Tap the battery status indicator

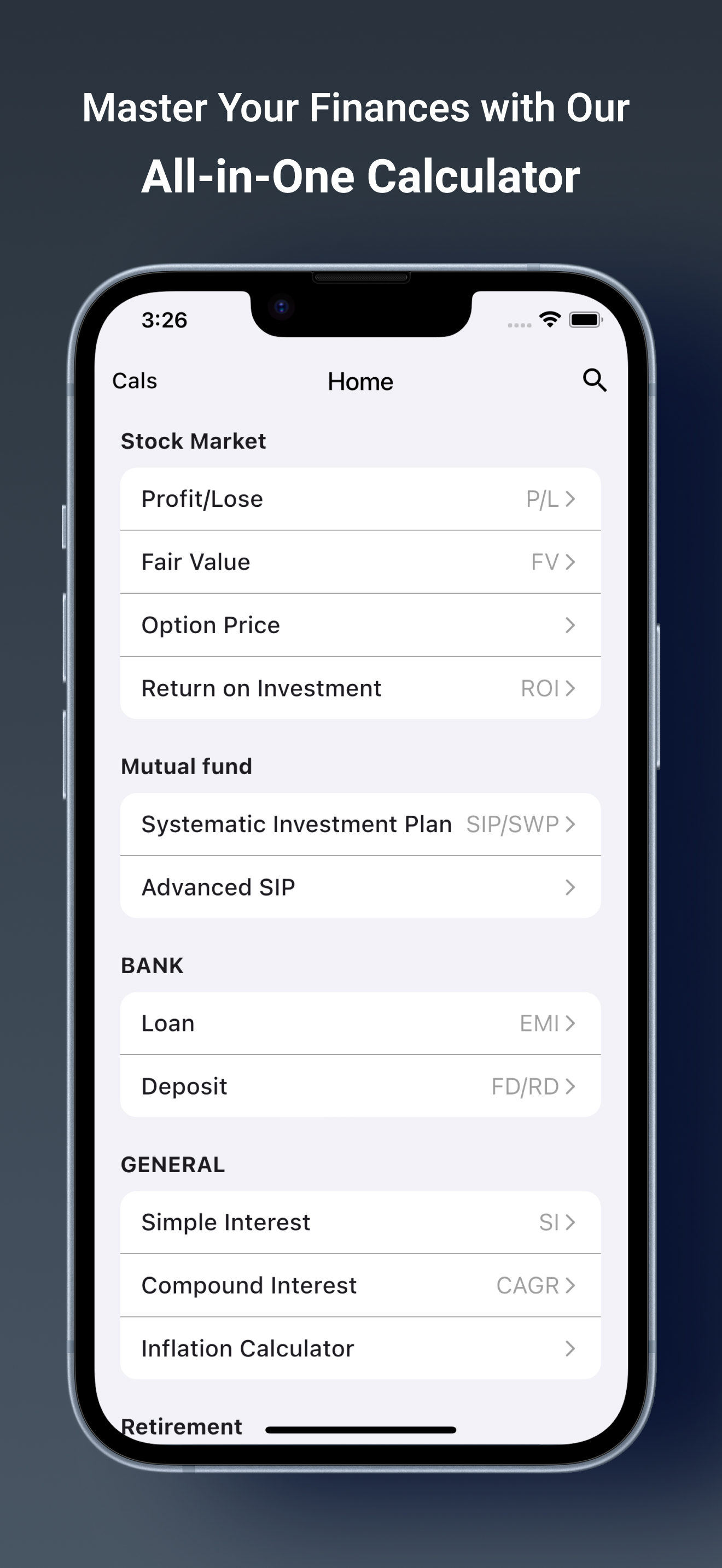tap(584, 319)
